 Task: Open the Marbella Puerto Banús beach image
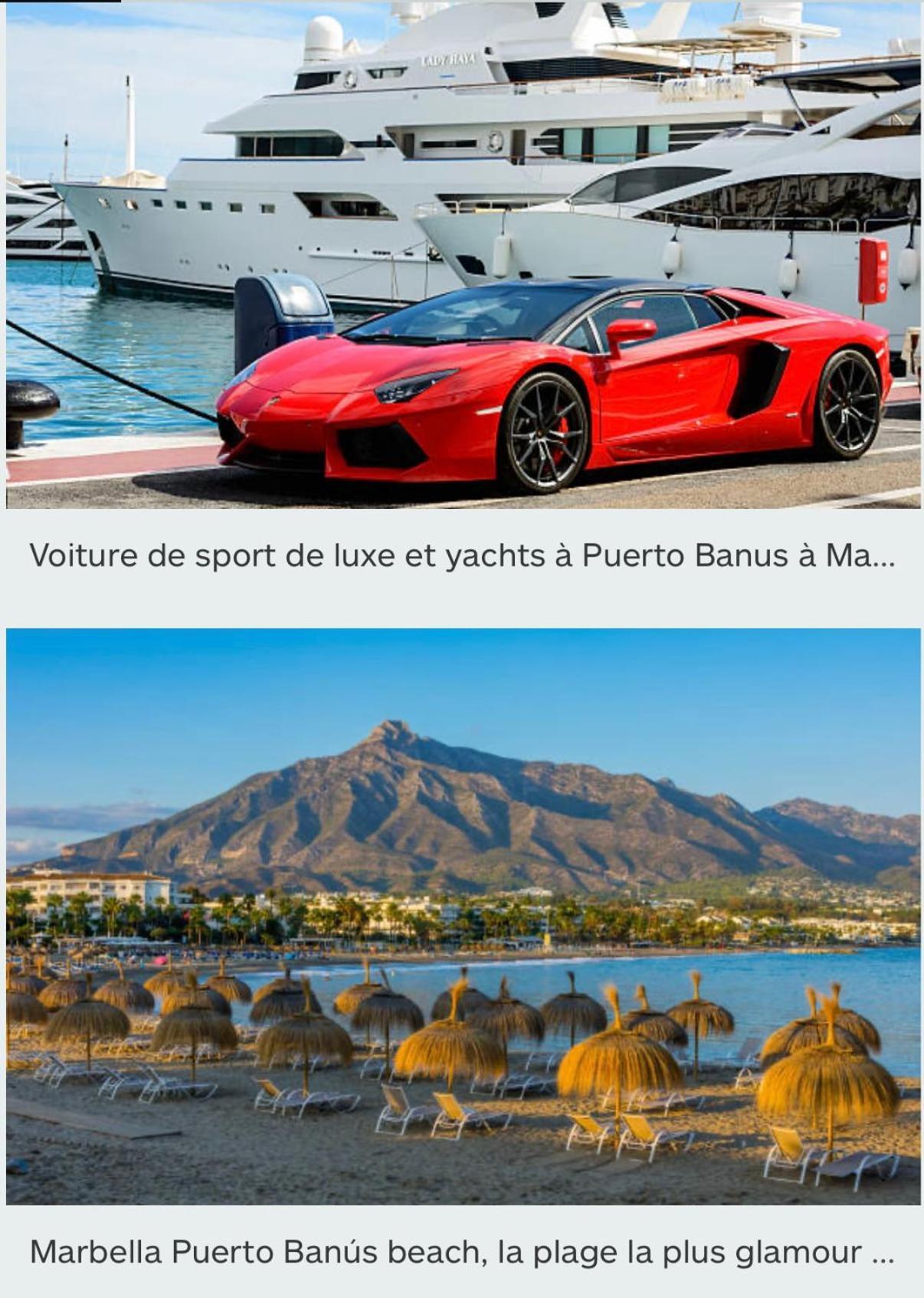click(x=463, y=916)
